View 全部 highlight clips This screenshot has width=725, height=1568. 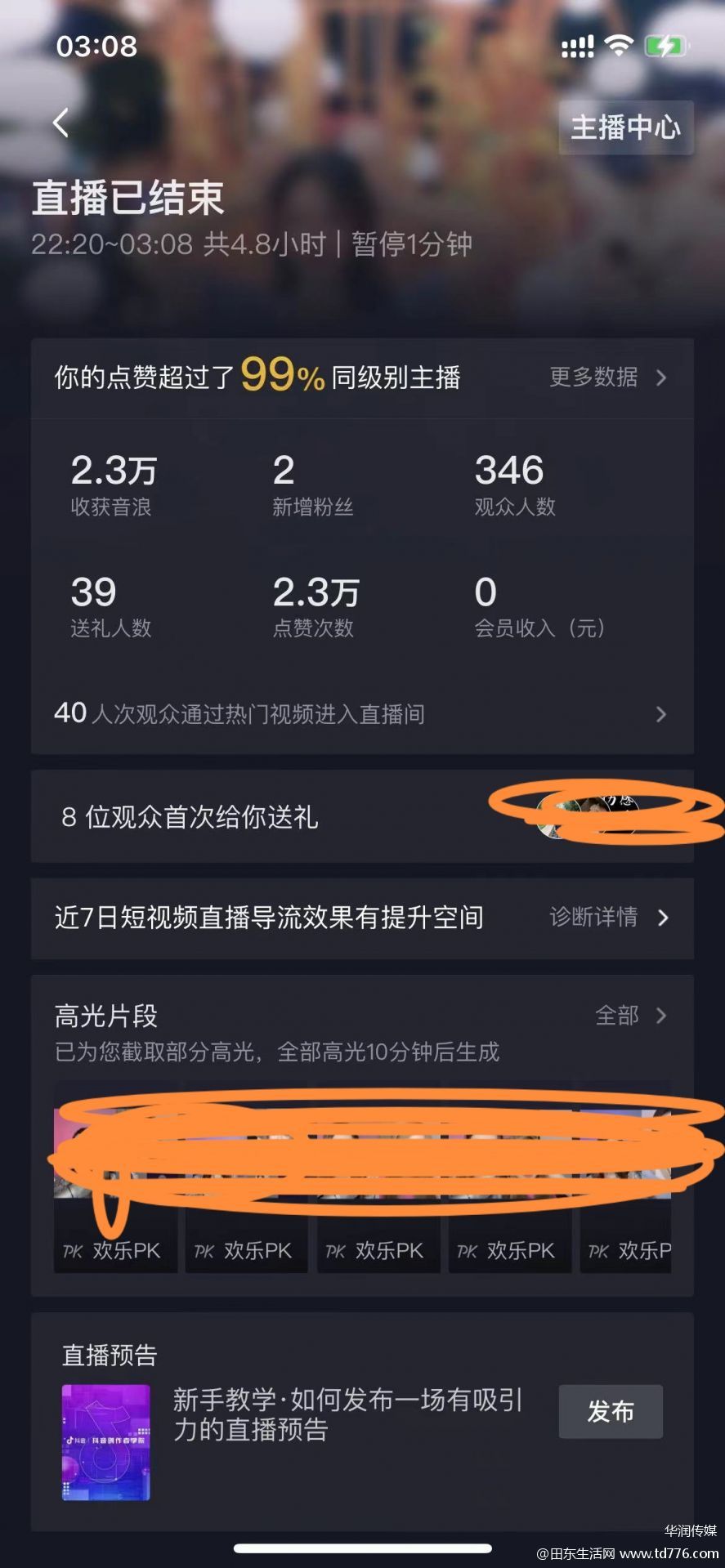(631, 1016)
